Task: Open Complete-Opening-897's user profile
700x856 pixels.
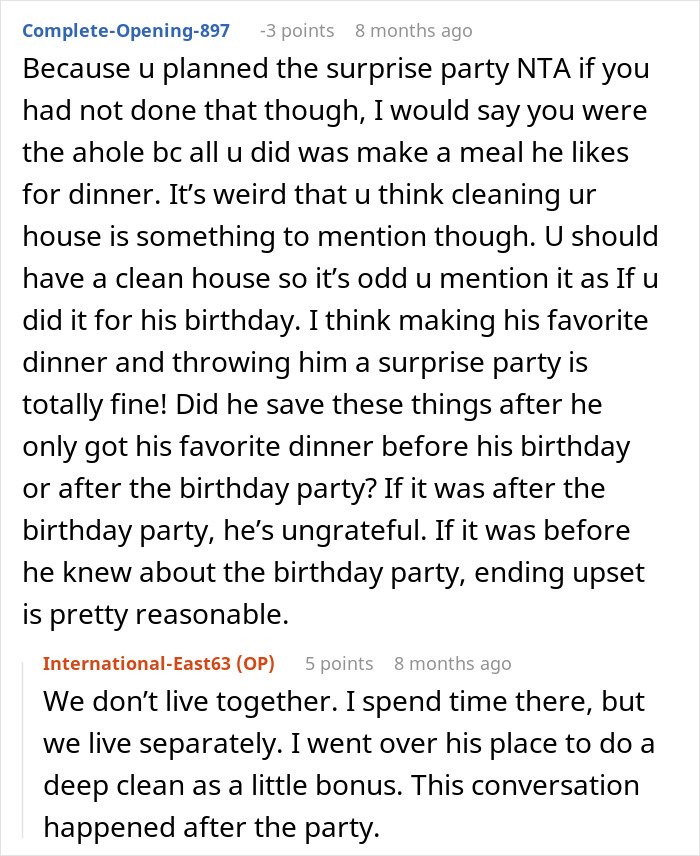Action: pyautogui.click(x=125, y=31)
